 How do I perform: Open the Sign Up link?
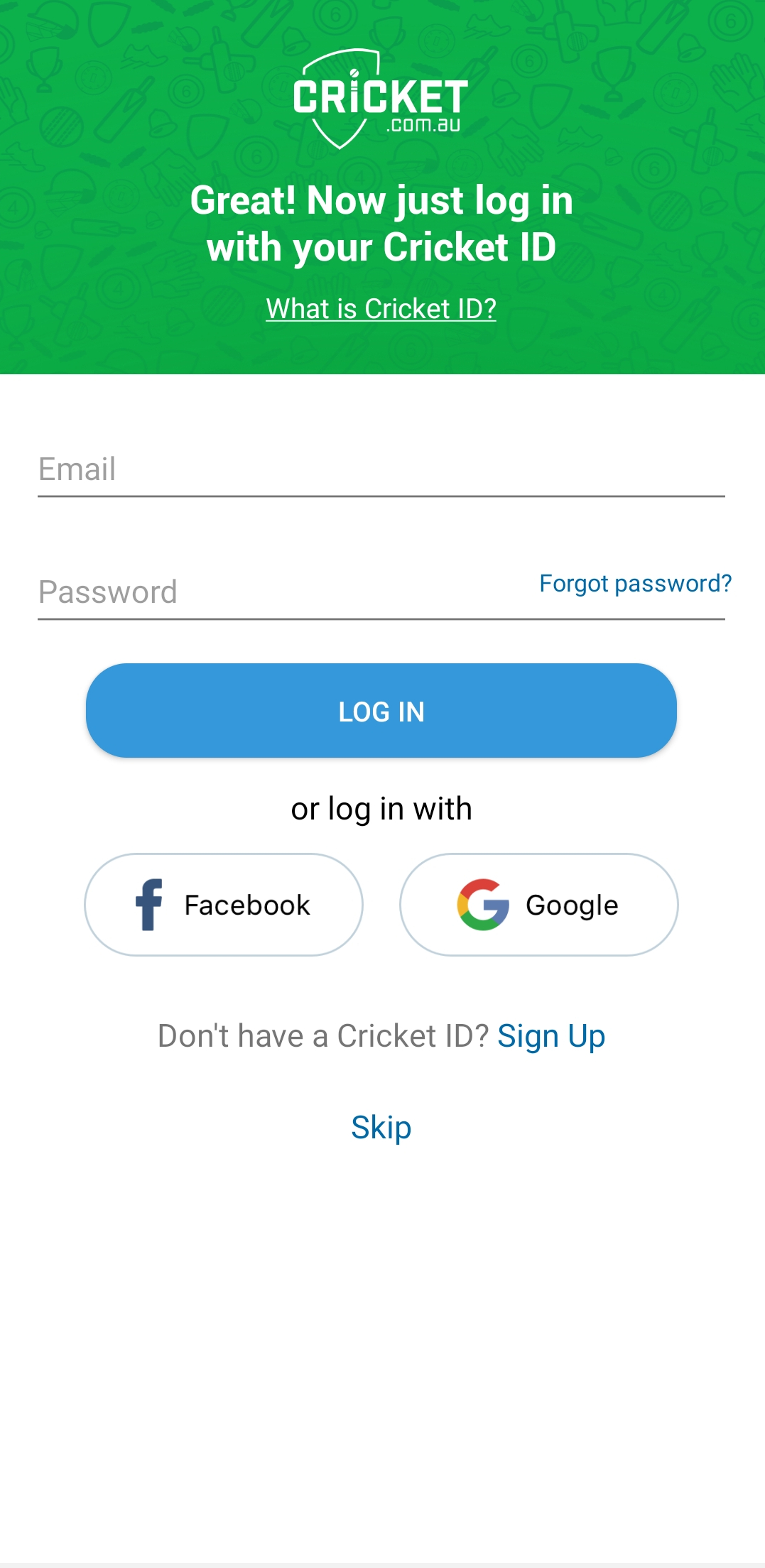click(x=551, y=1036)
